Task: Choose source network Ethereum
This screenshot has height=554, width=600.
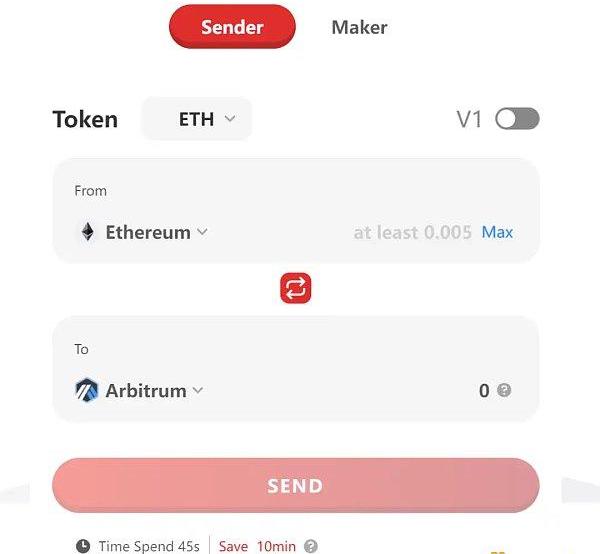Action: pyautogui.click(x=143, y=232)
